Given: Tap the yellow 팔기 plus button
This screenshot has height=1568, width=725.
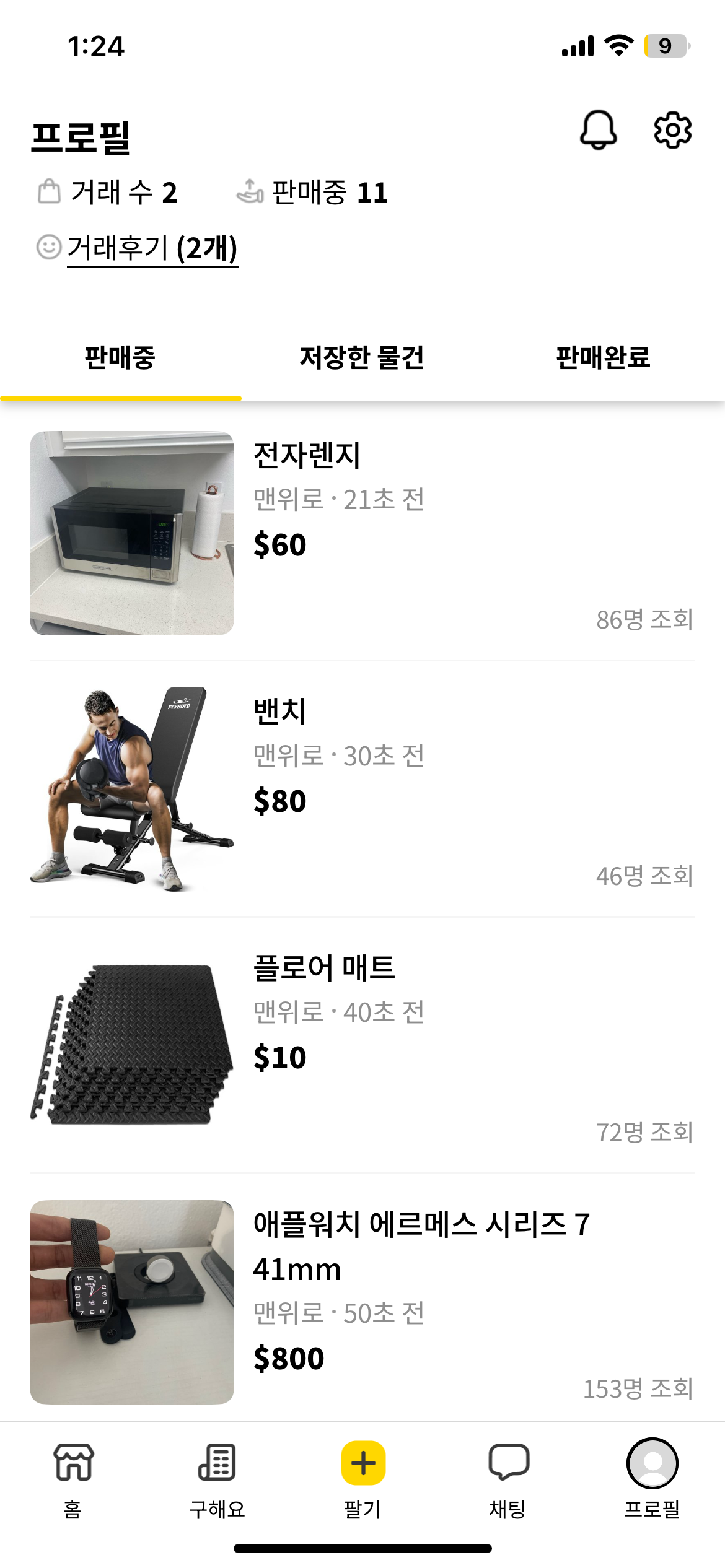Looking at the screenshot, I should point(363,1463).
